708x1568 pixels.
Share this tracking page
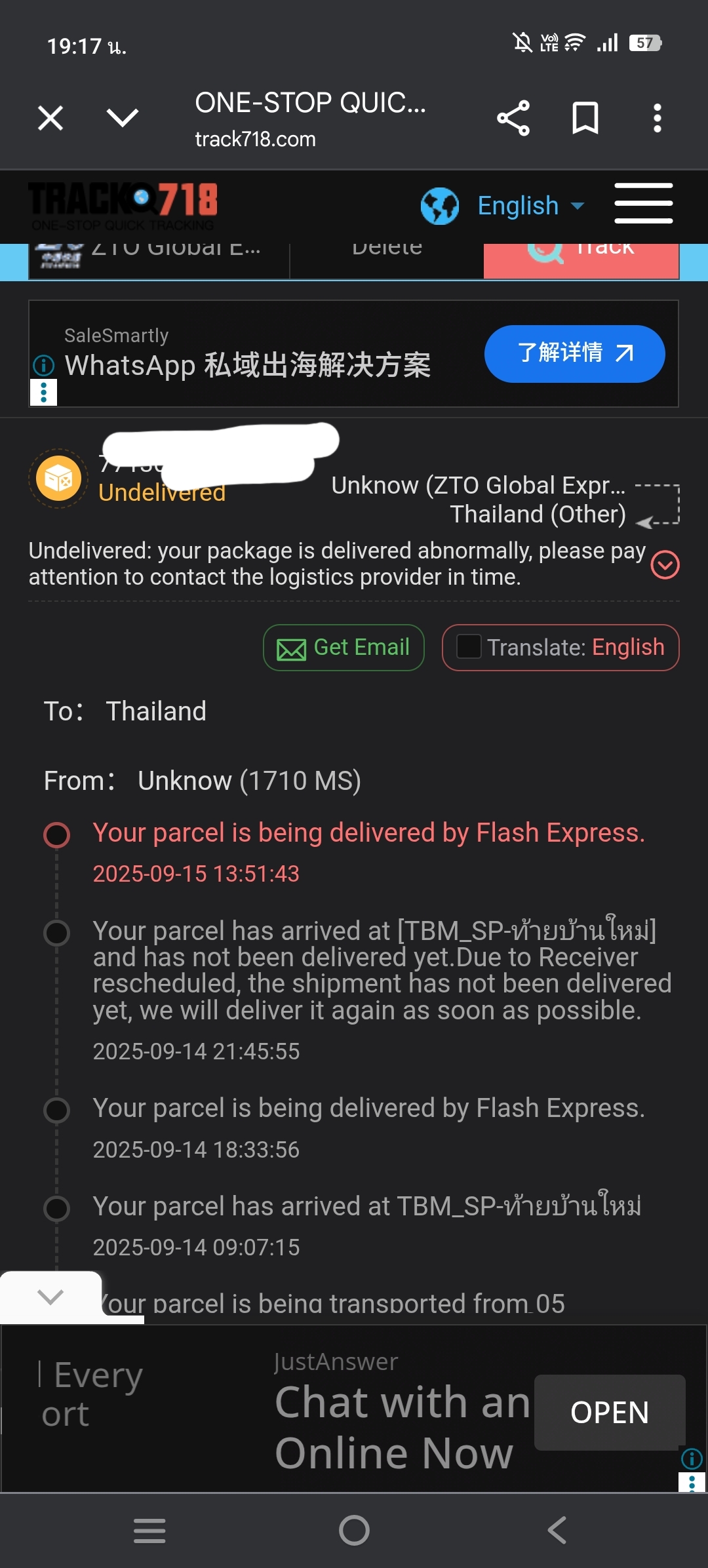513,118
